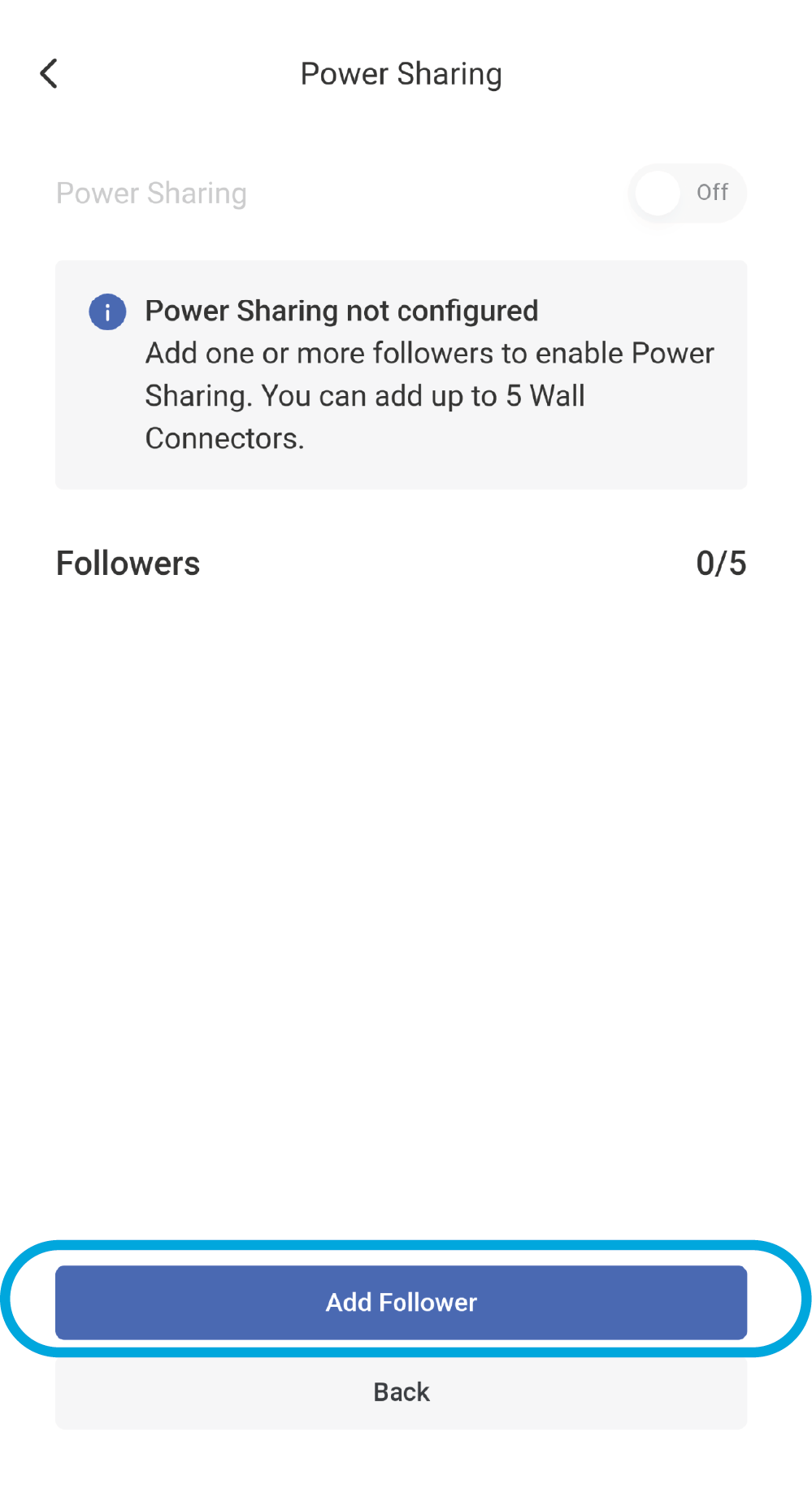Toggle the Power Sharing switch
The image size is (812, 1489).
click(x=687, y=193)
